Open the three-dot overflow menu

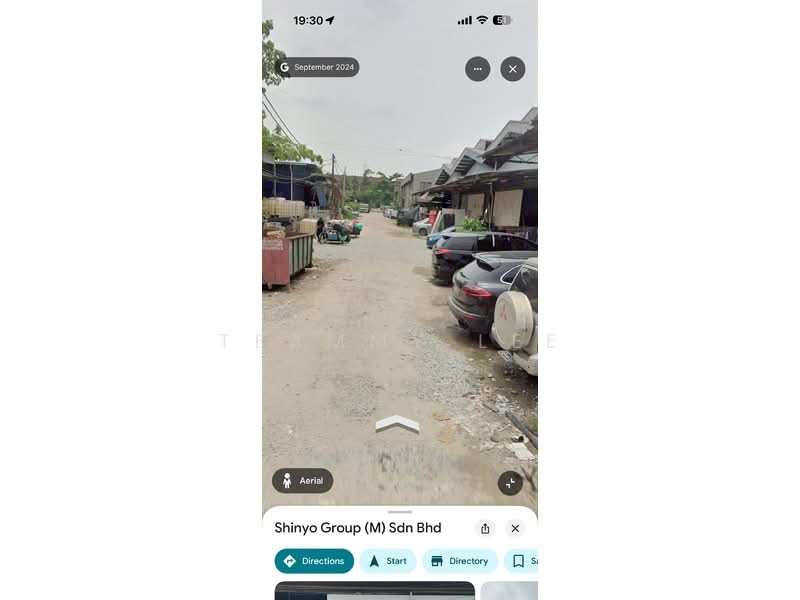(x=477, y=69)
